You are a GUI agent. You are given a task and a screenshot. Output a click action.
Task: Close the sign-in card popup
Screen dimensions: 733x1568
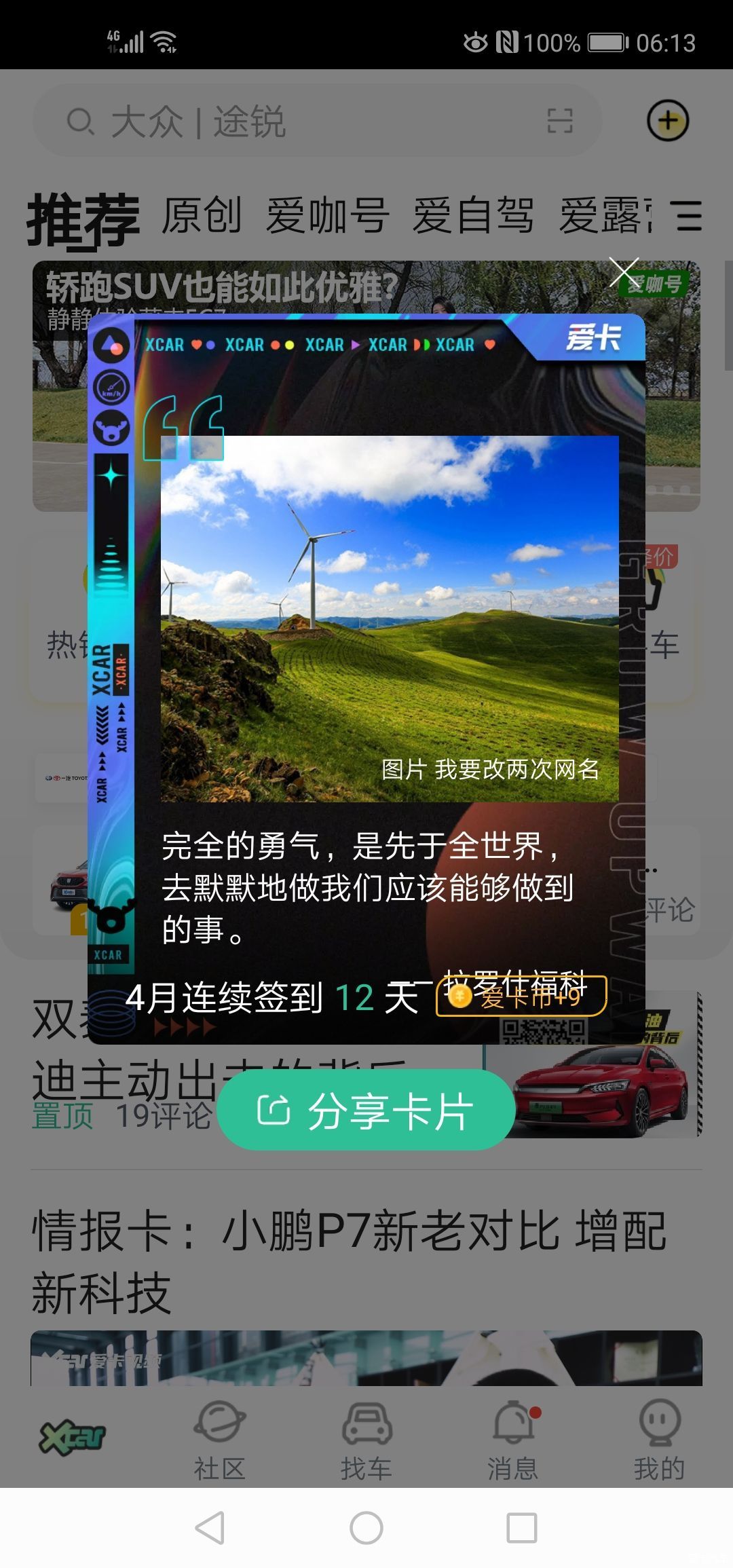624,272
